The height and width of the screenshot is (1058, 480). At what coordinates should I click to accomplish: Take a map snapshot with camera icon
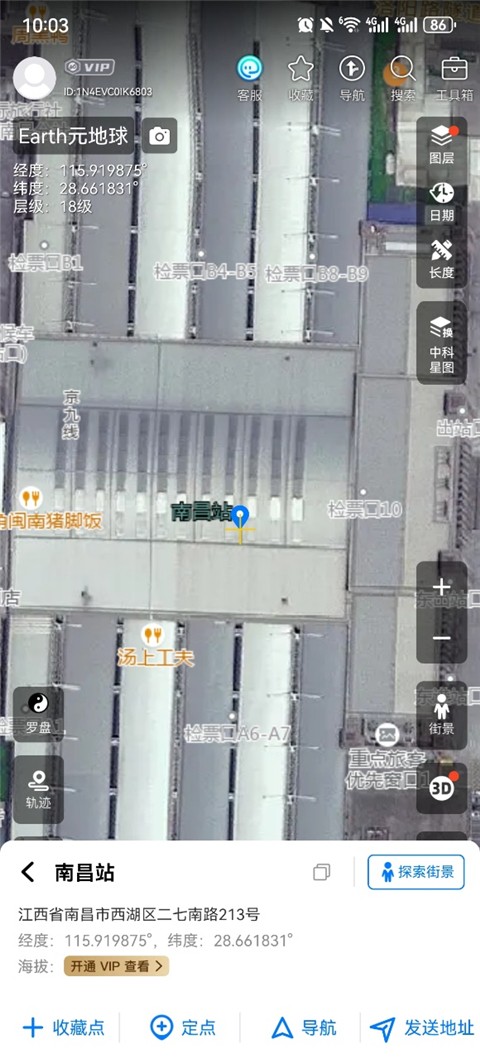[x=160, y=136]
